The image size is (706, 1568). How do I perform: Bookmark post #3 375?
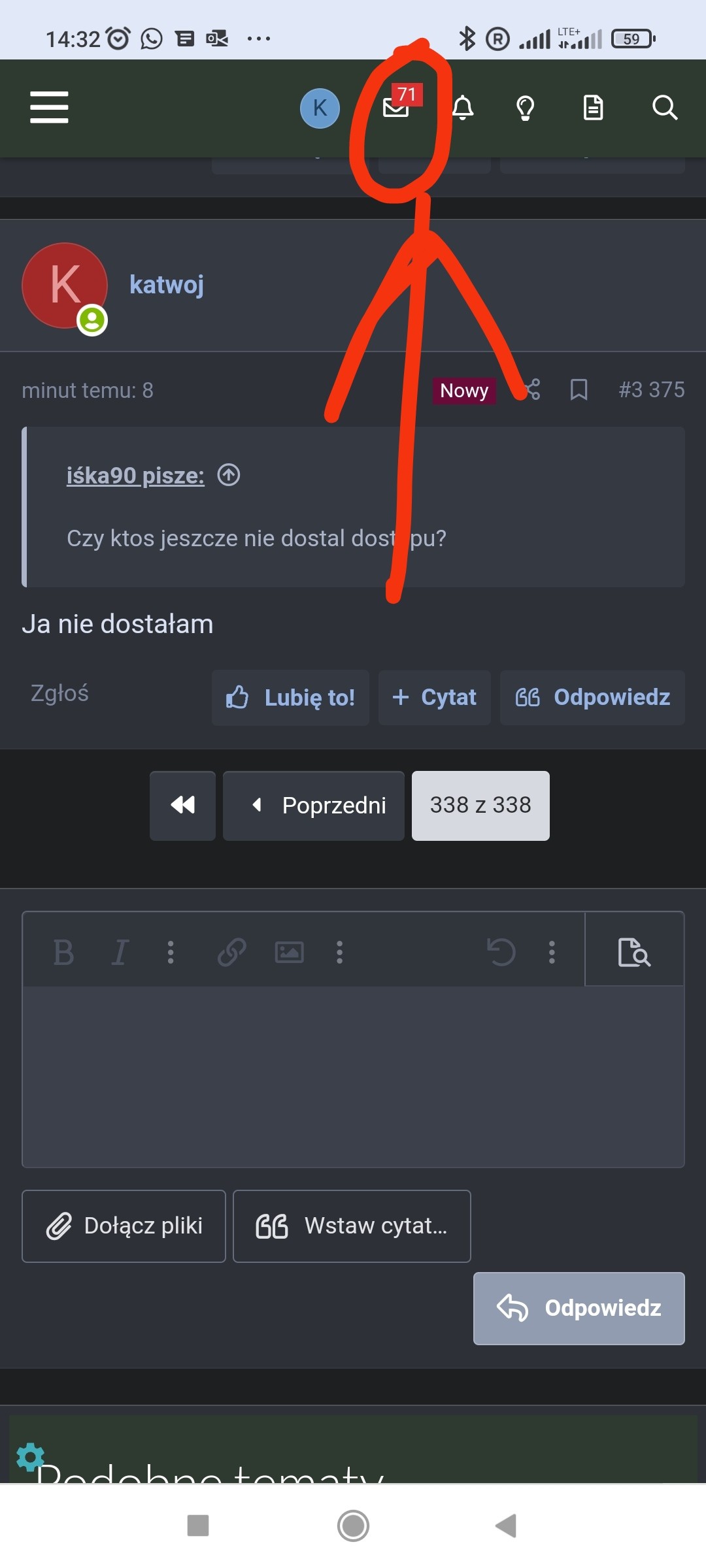click(x=579, y=390)
